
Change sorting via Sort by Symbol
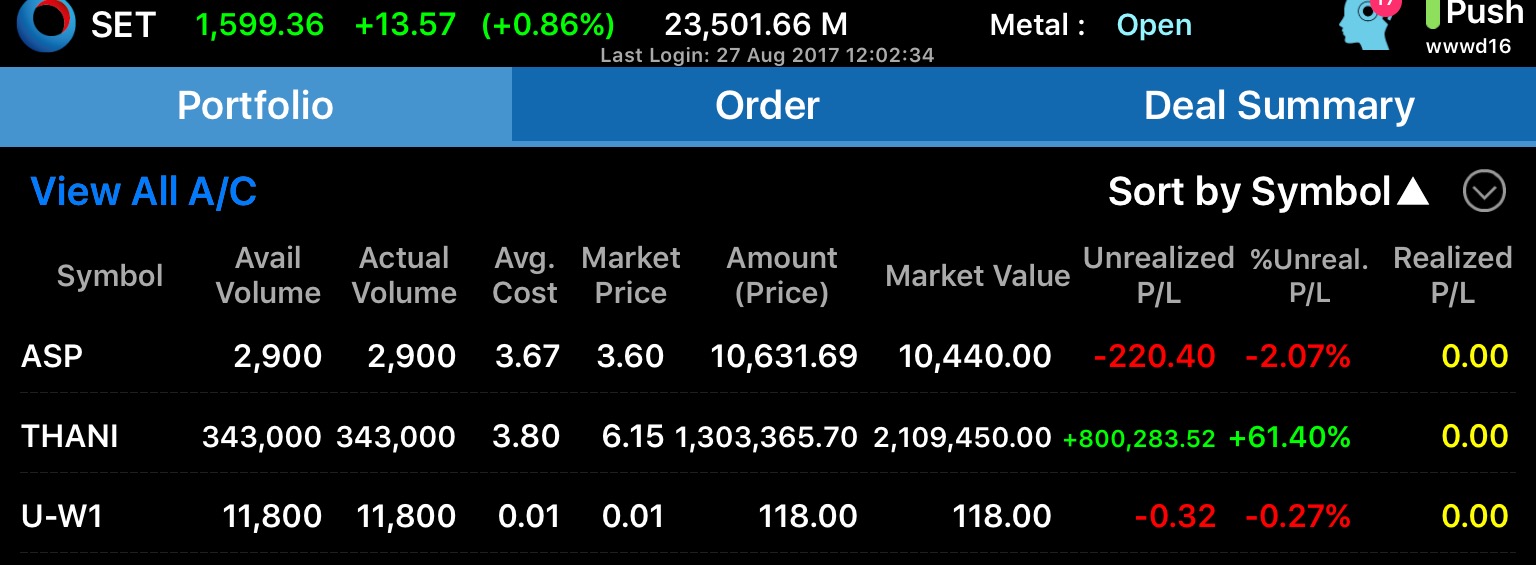[1268, 191]
